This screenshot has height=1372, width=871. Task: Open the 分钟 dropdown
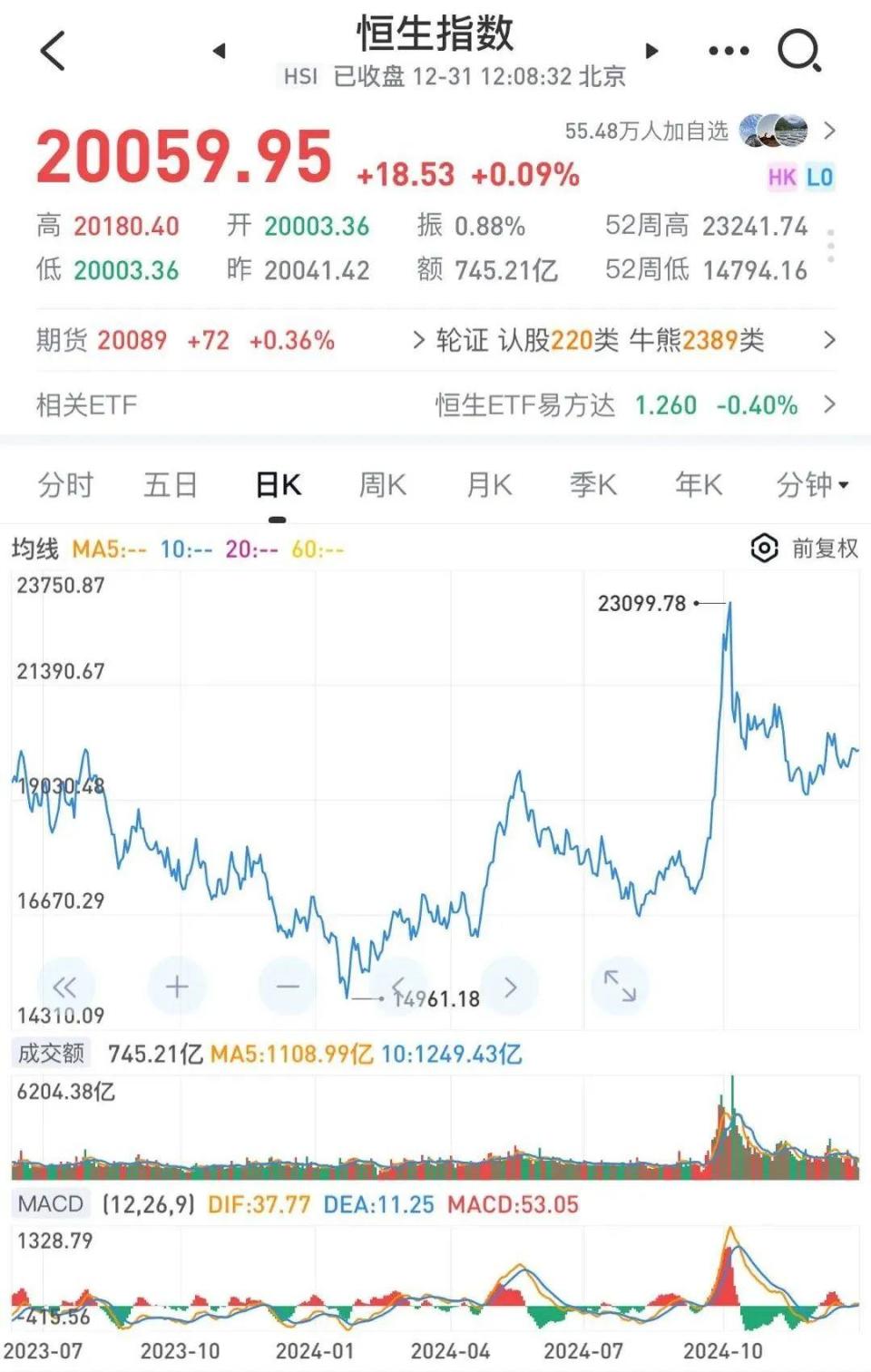coord(807,485)
